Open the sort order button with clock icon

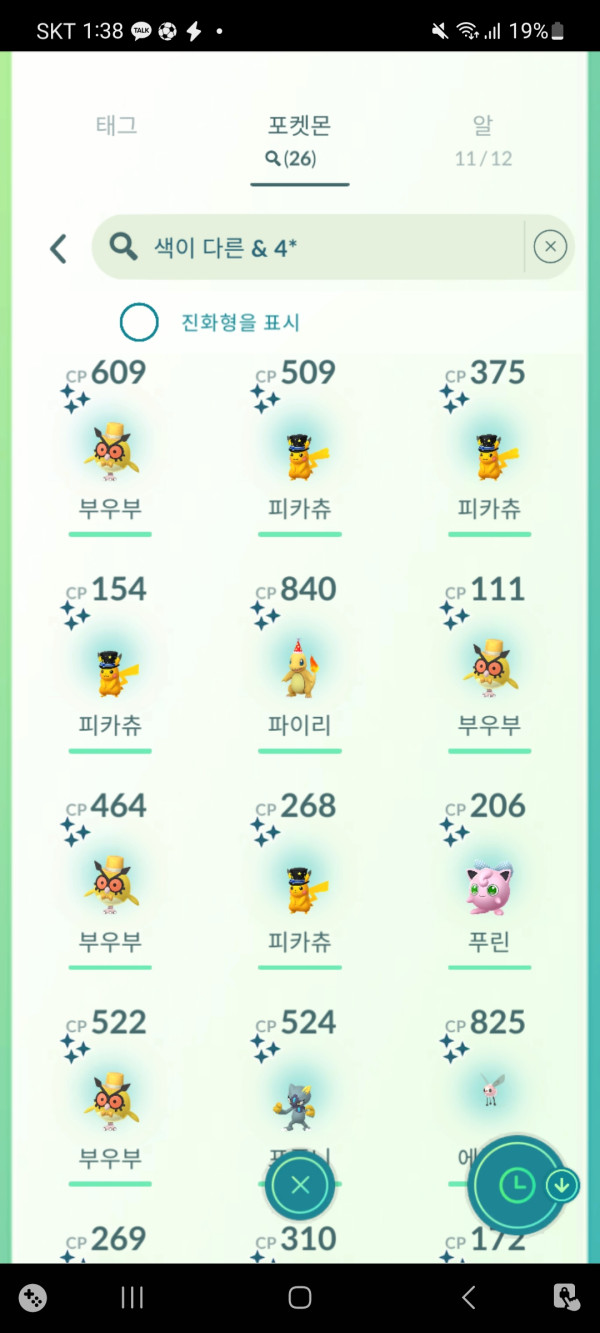click(518, 1186)
